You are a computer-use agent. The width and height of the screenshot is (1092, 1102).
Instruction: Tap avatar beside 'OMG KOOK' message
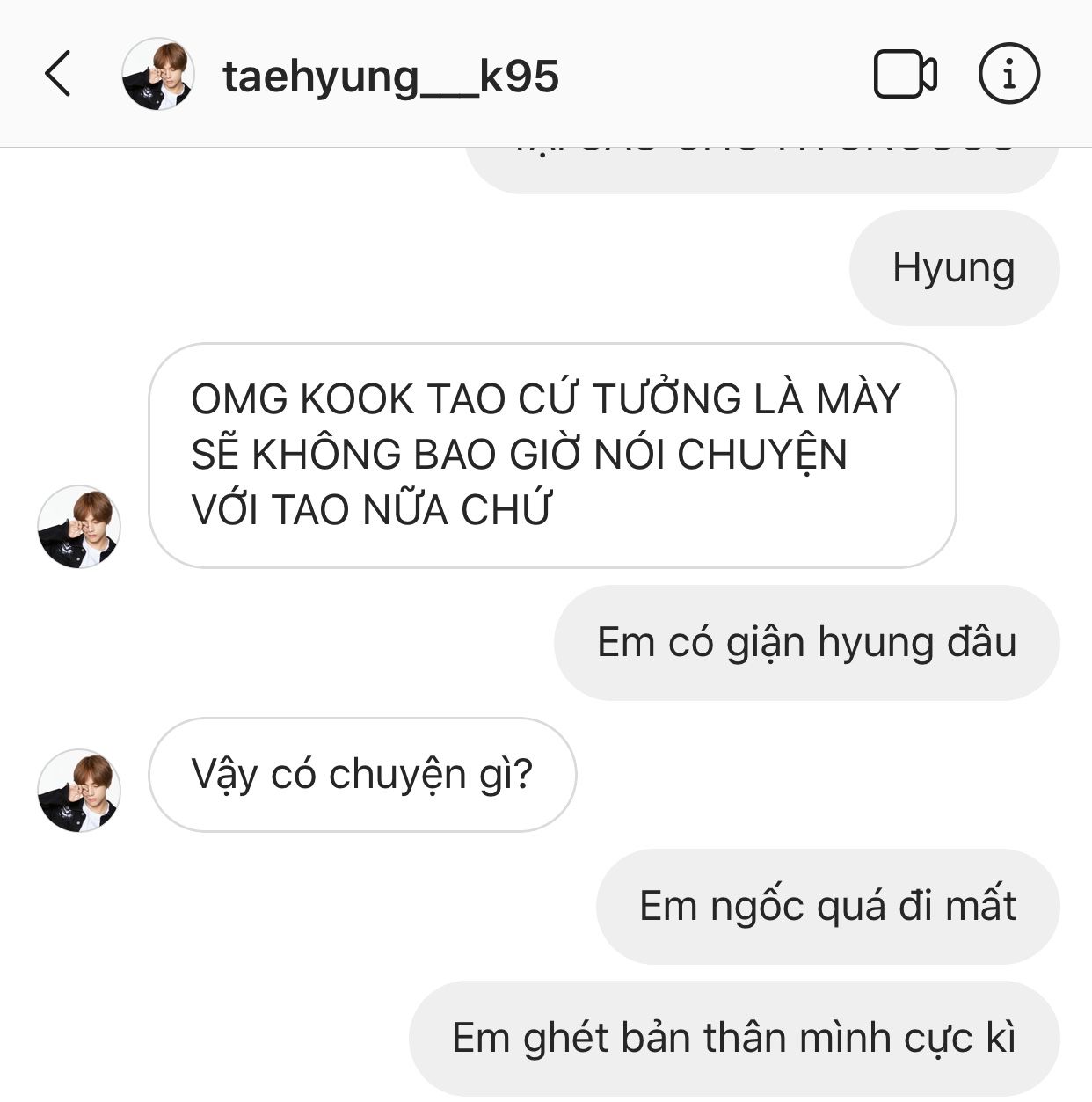click(x=79, y=526)
